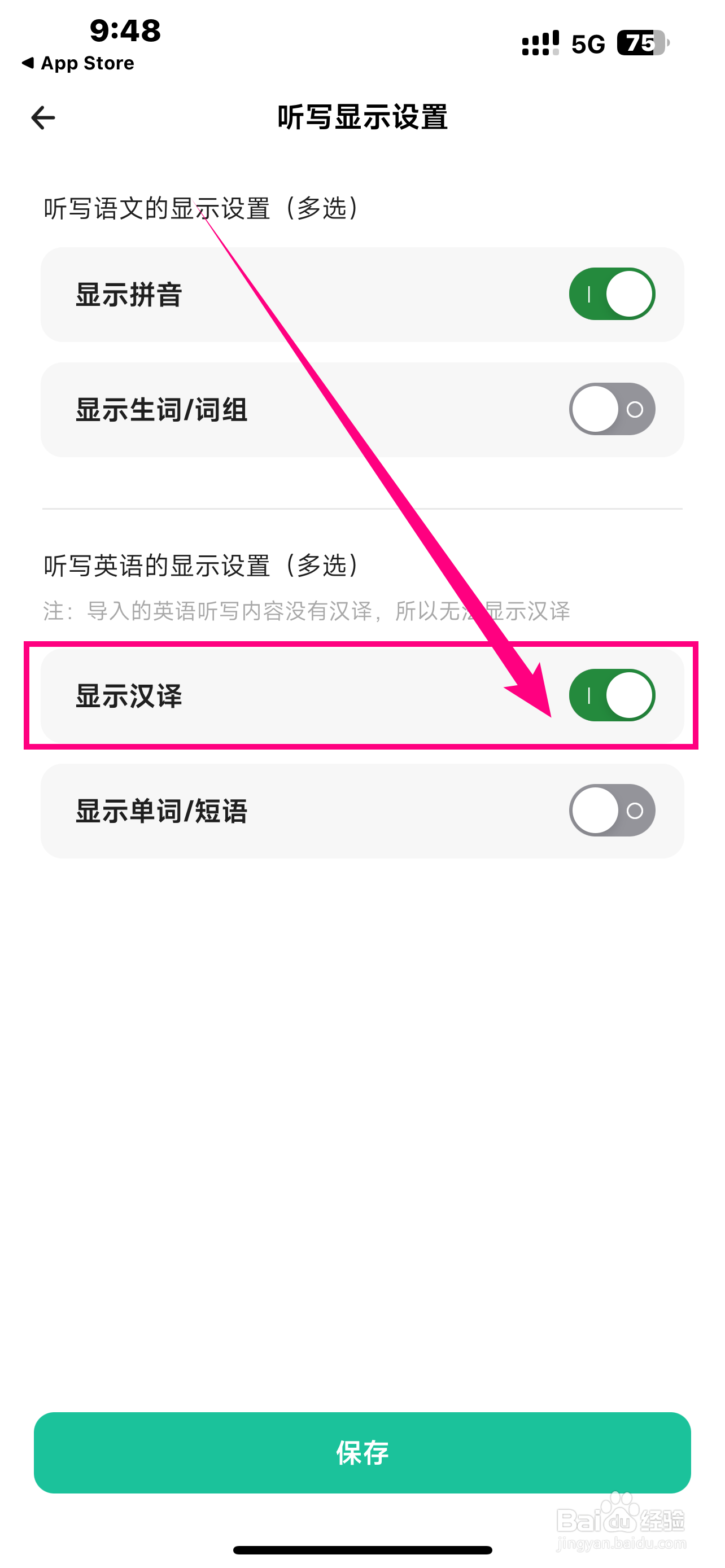Click the back arrow at top left
This screenshot has width=725, height=1568.
coord(41,117)
